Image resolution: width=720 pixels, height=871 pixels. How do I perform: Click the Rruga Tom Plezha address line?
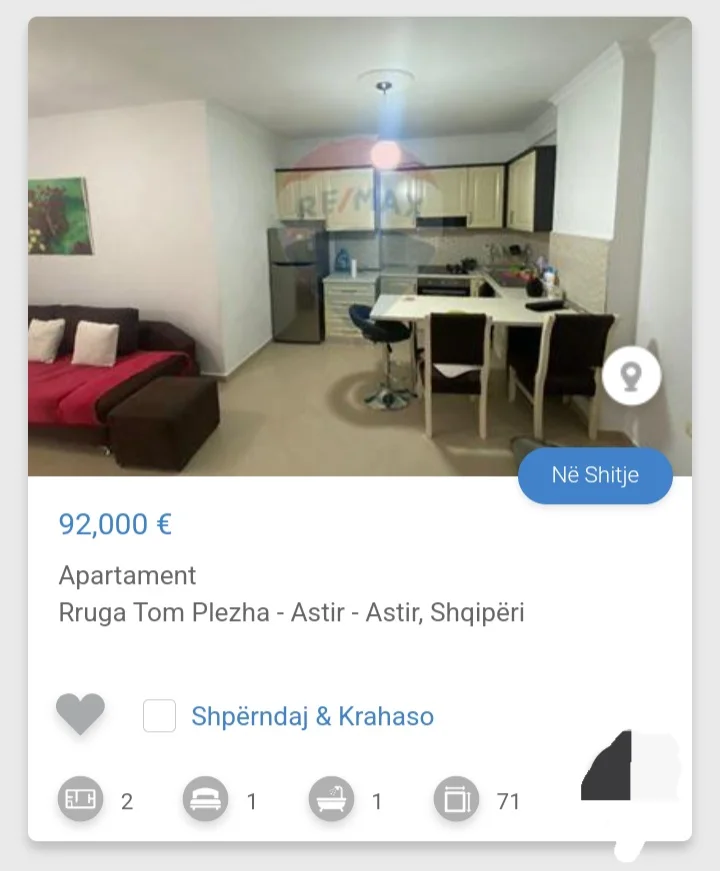point(293,611)
